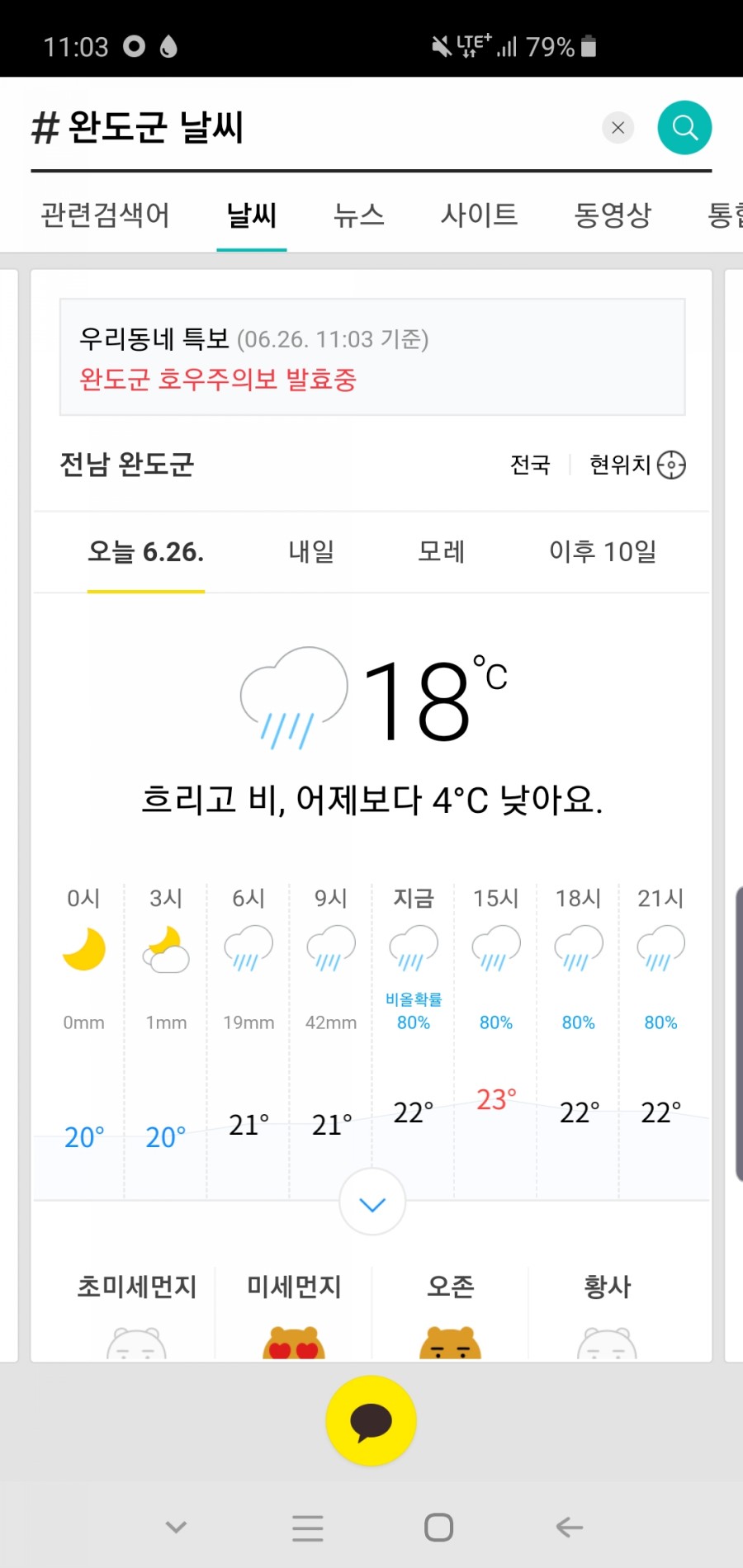Use 현위치 current location for weather
743x1568 pixels.
[x=637, y=465]
